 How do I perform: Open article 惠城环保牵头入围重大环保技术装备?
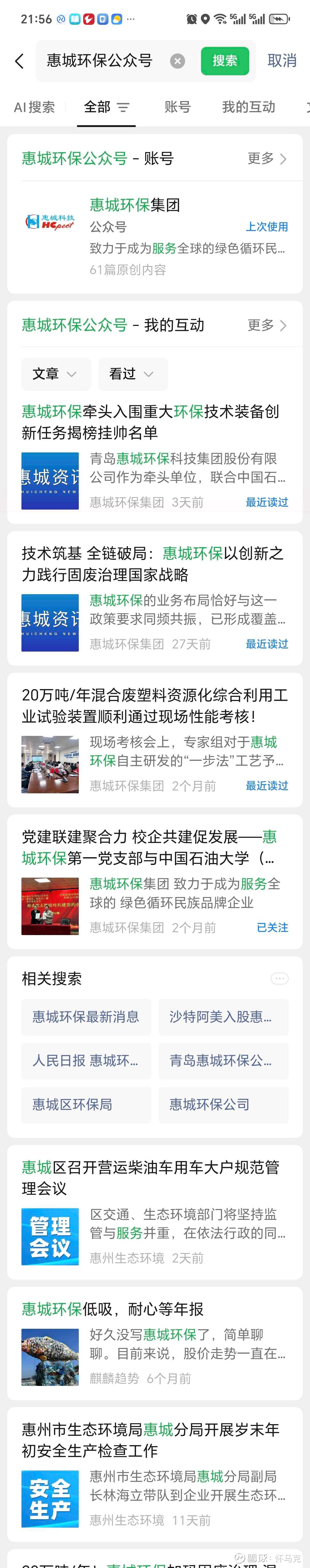pos(150,422)
